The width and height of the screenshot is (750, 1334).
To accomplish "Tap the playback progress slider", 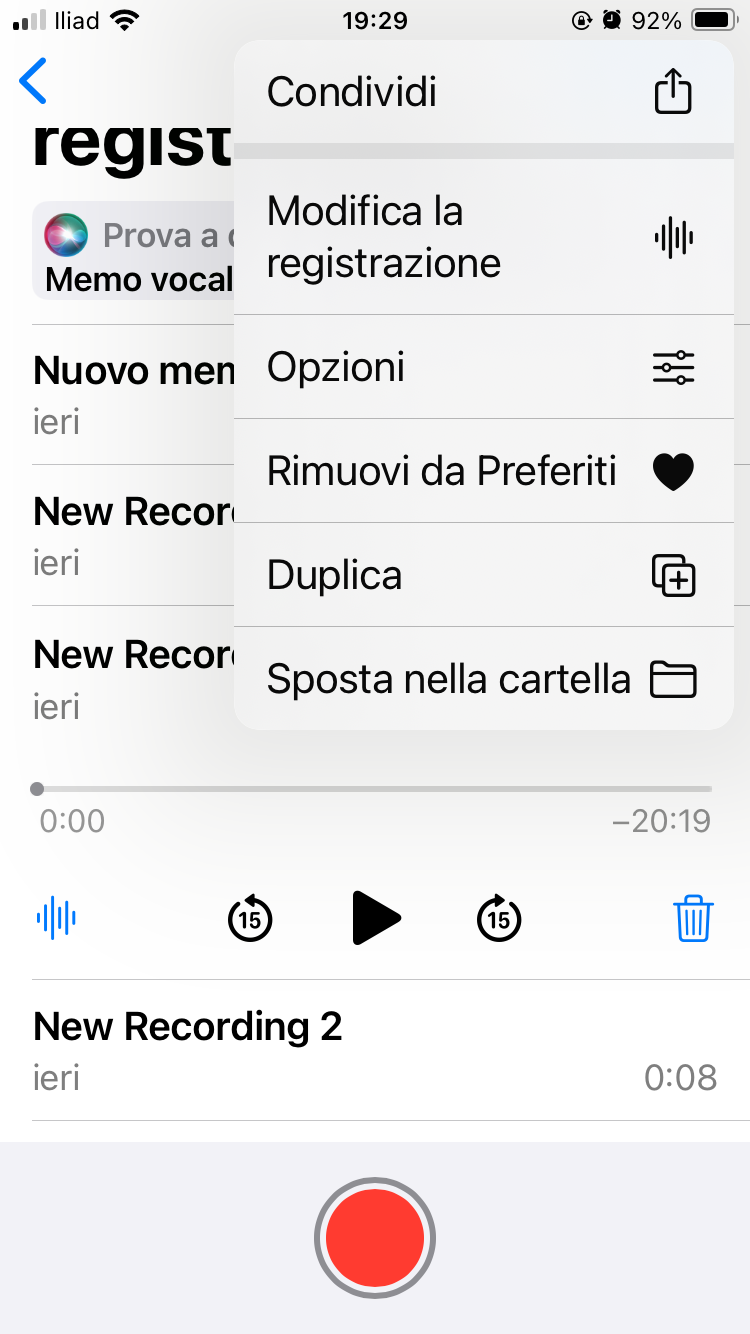I will point(374,789).
